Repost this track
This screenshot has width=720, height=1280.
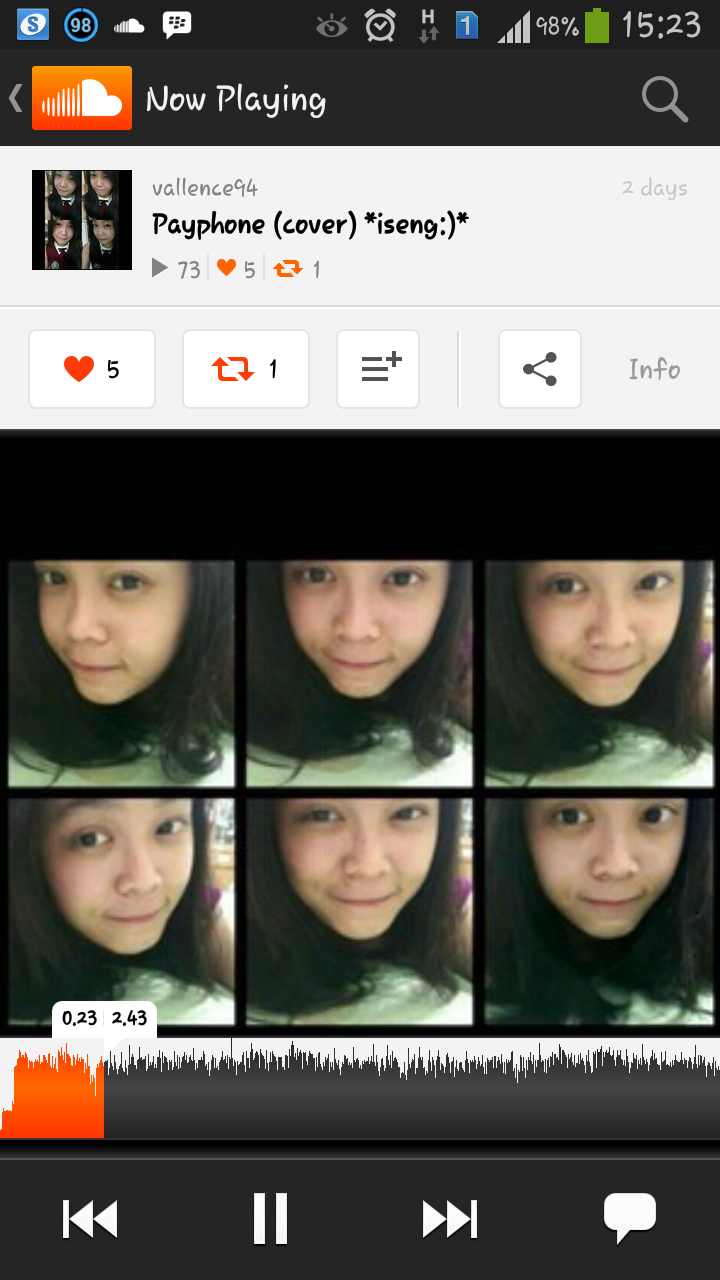[246, 369]
